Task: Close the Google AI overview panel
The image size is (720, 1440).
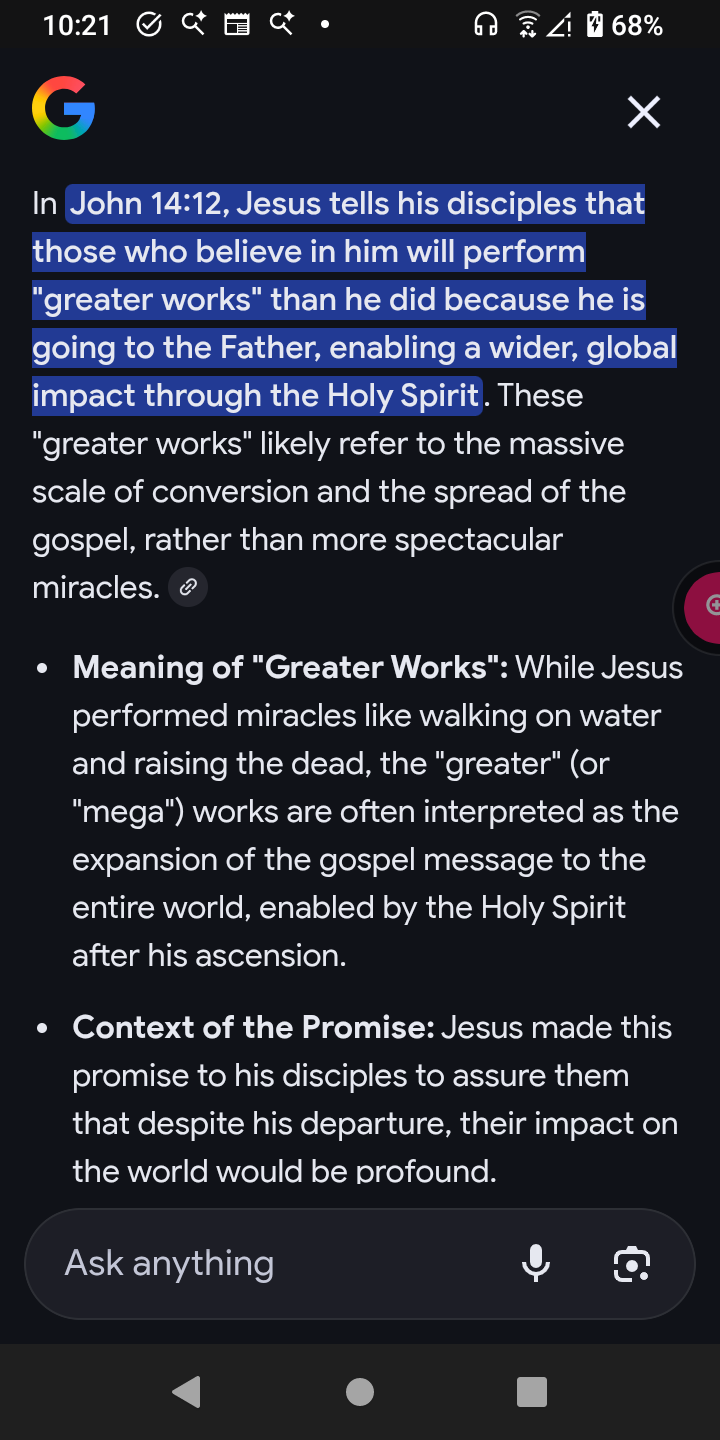Action: point(643,112)
